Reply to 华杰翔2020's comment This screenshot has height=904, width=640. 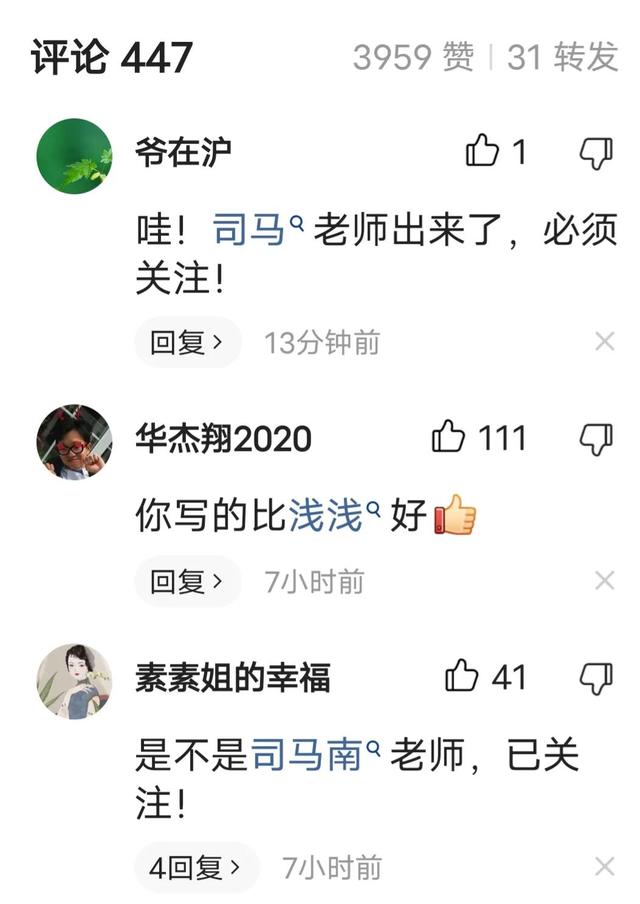point(186,581)
